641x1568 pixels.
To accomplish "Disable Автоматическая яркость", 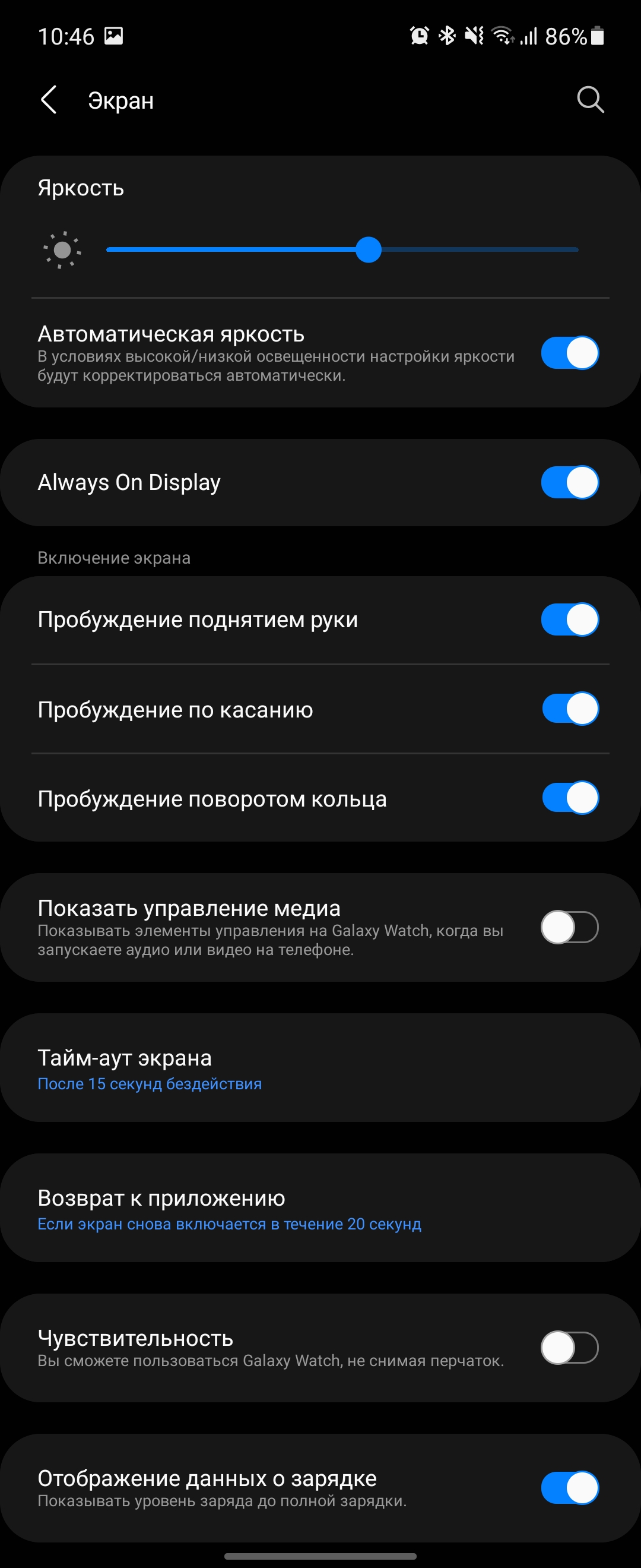I will pyautogui.click(x=570, y=353).
